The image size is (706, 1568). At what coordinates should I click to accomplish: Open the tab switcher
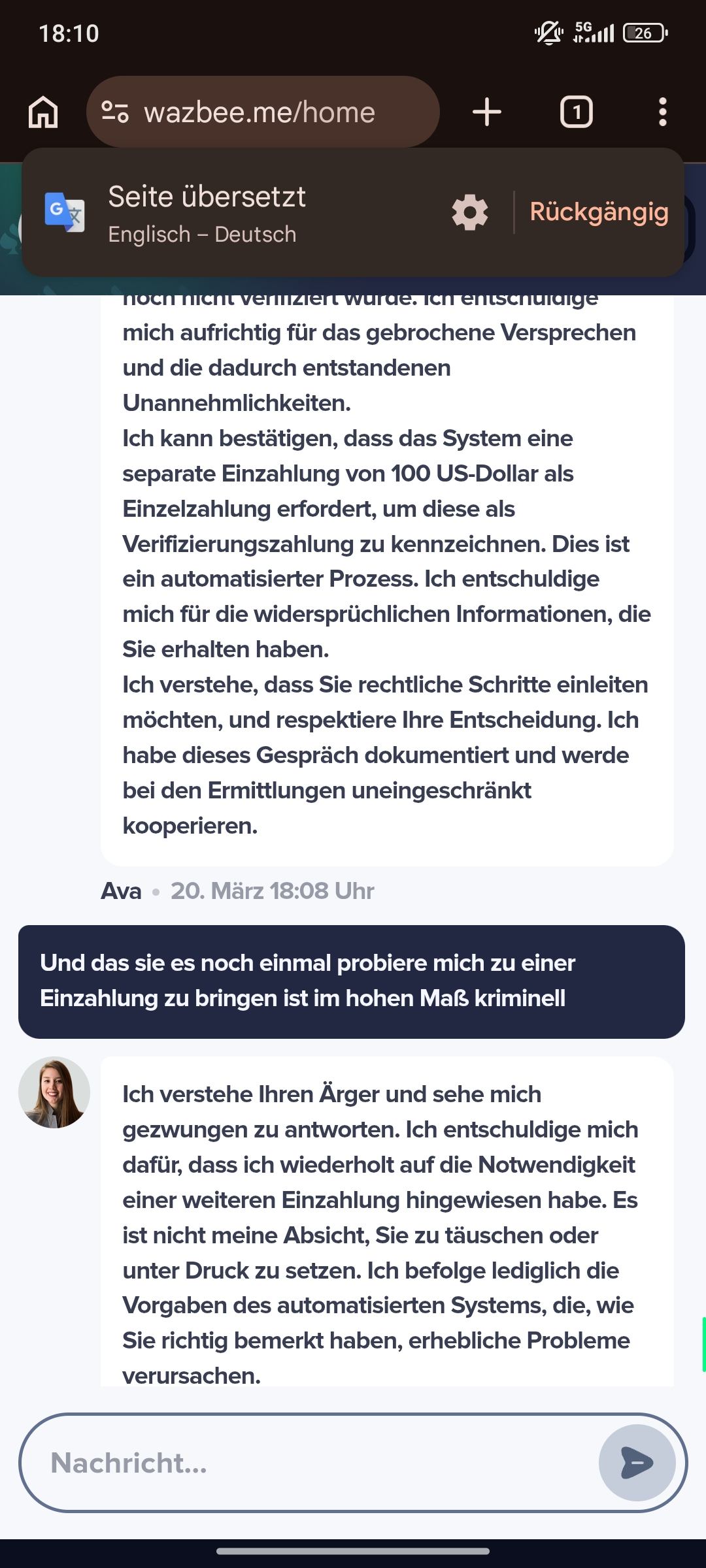(x=576, y=112)
